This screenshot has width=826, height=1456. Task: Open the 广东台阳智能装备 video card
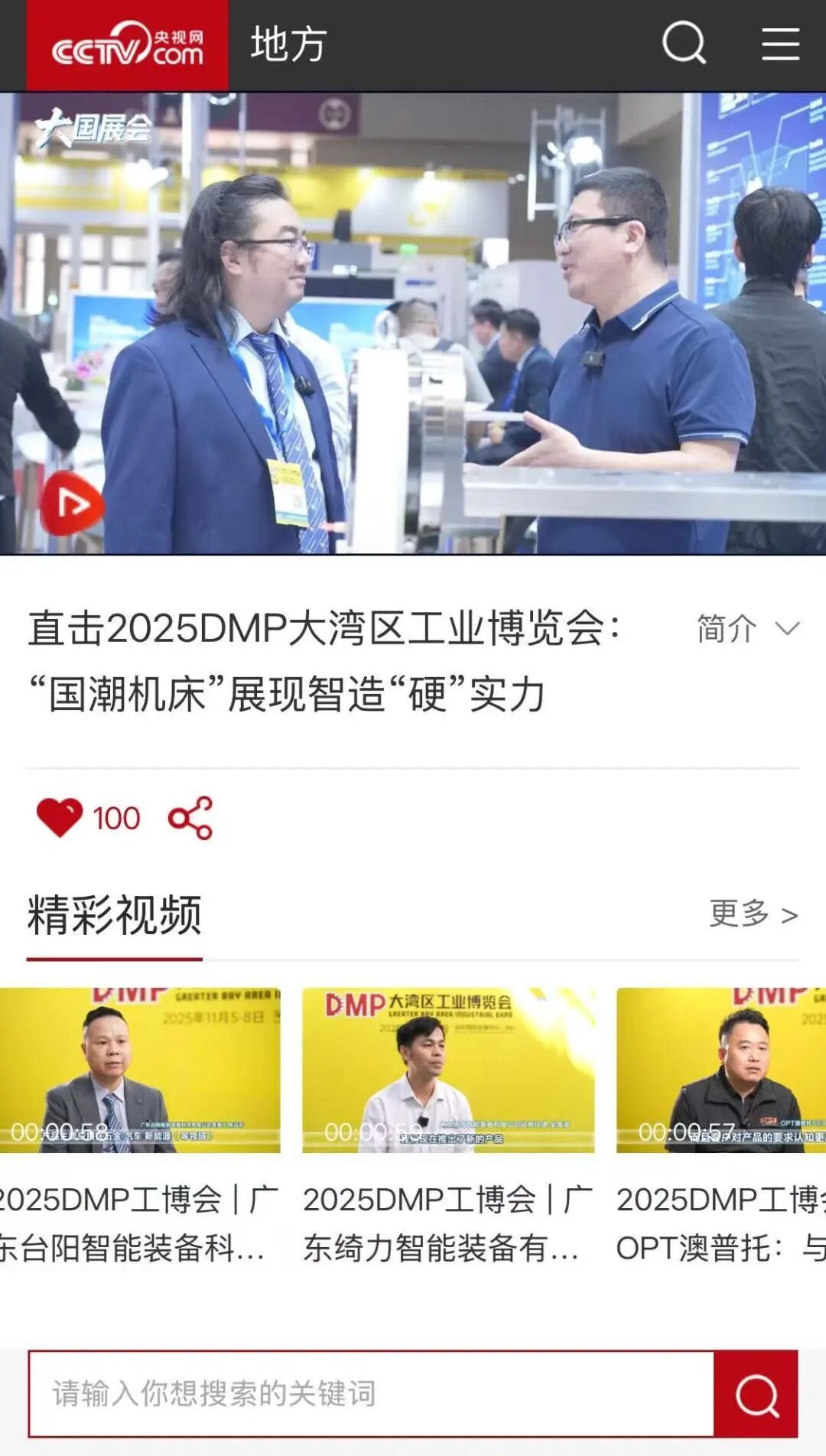140,1126
